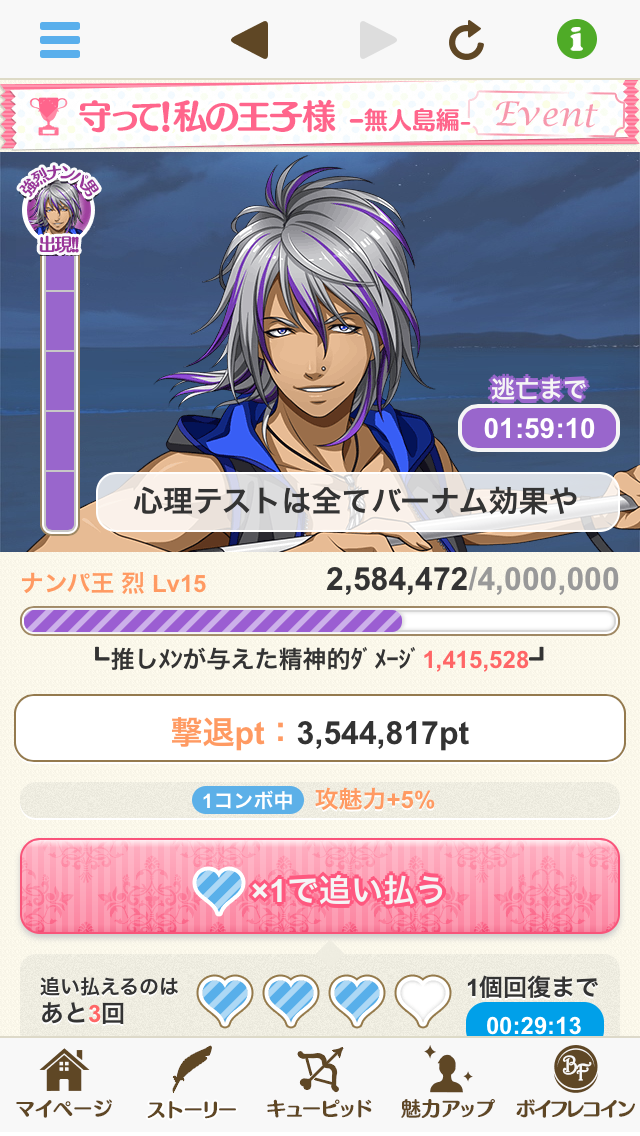Go back with the left arrow
The image size is (640, 1136).
(249, 40)
